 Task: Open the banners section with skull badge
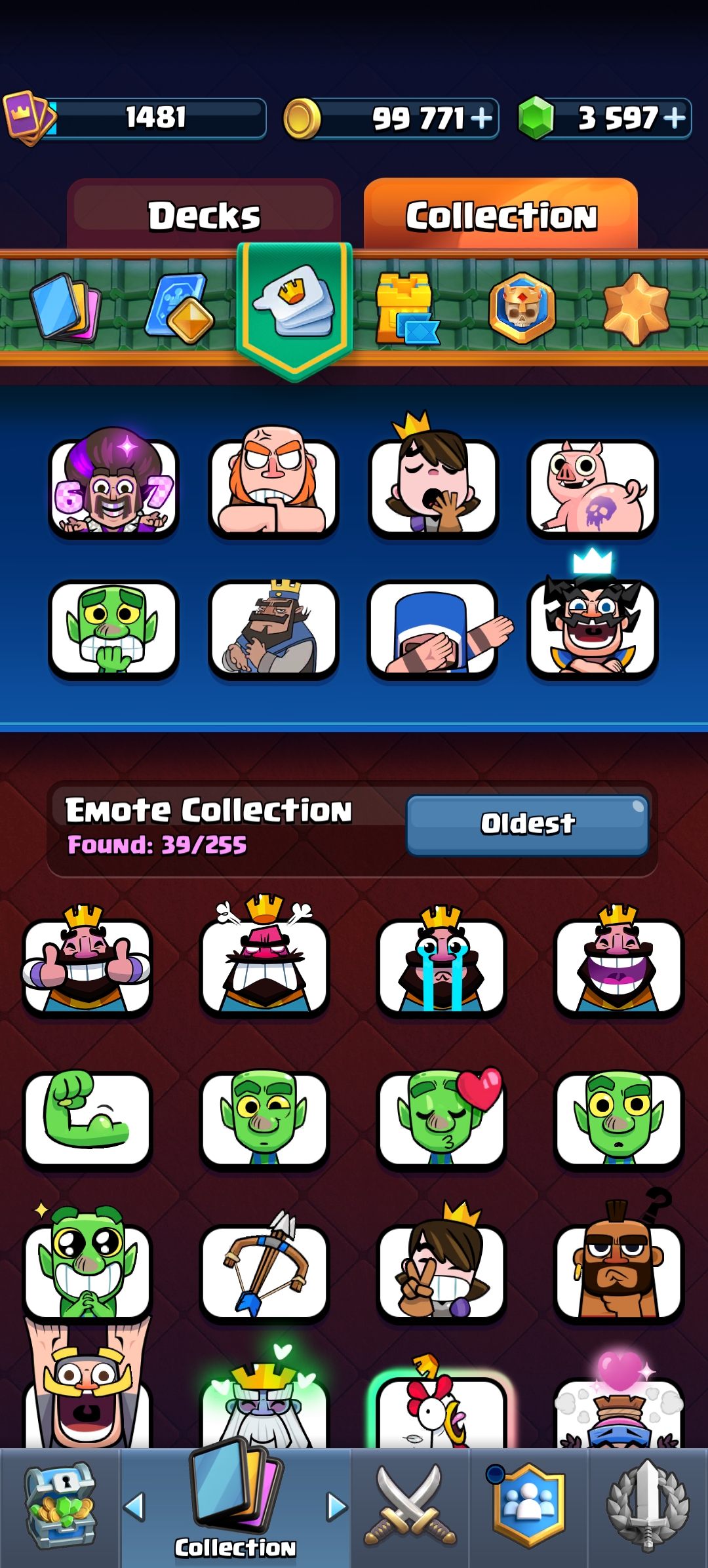[x=522, y=307]
